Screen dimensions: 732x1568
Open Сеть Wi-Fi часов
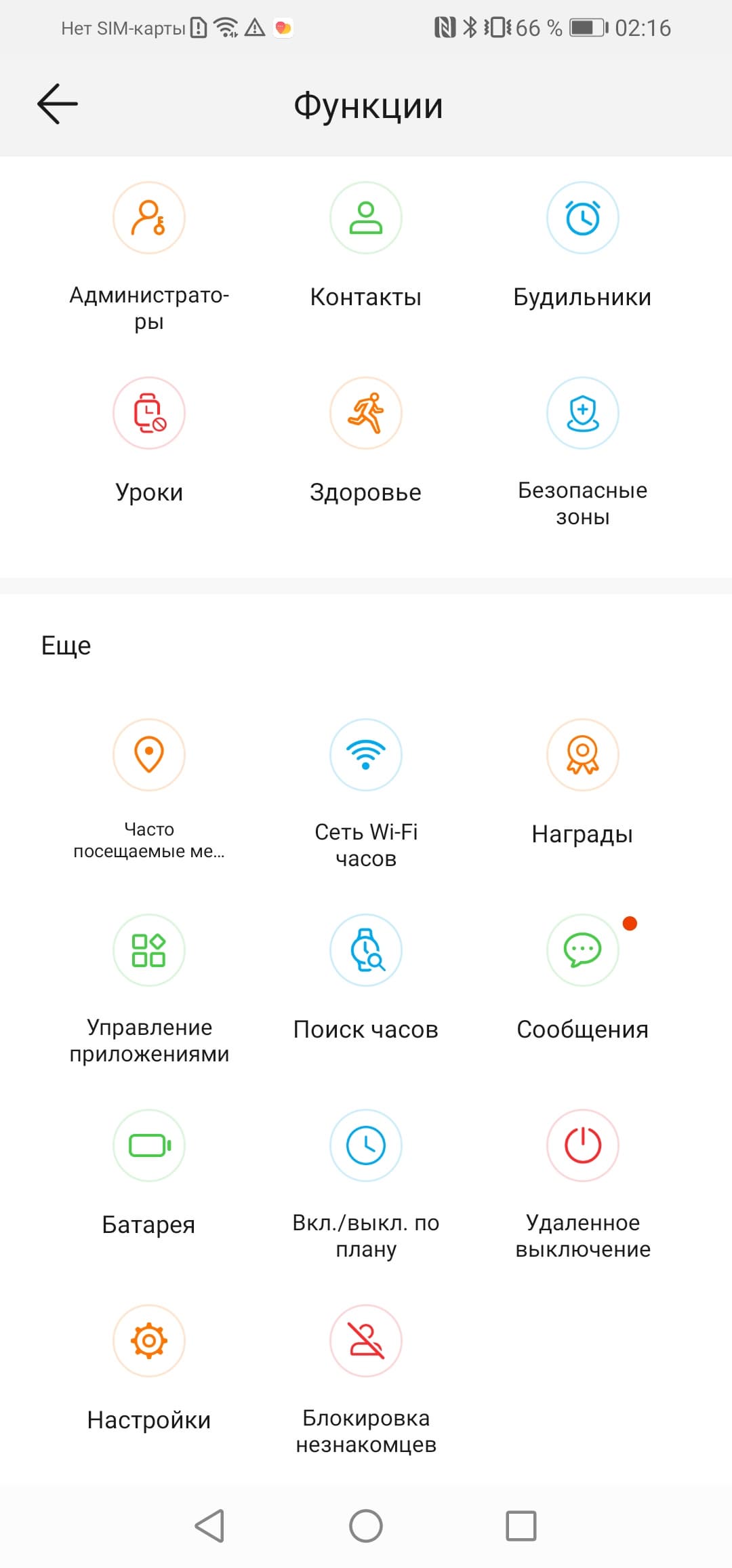click(366, 756)
